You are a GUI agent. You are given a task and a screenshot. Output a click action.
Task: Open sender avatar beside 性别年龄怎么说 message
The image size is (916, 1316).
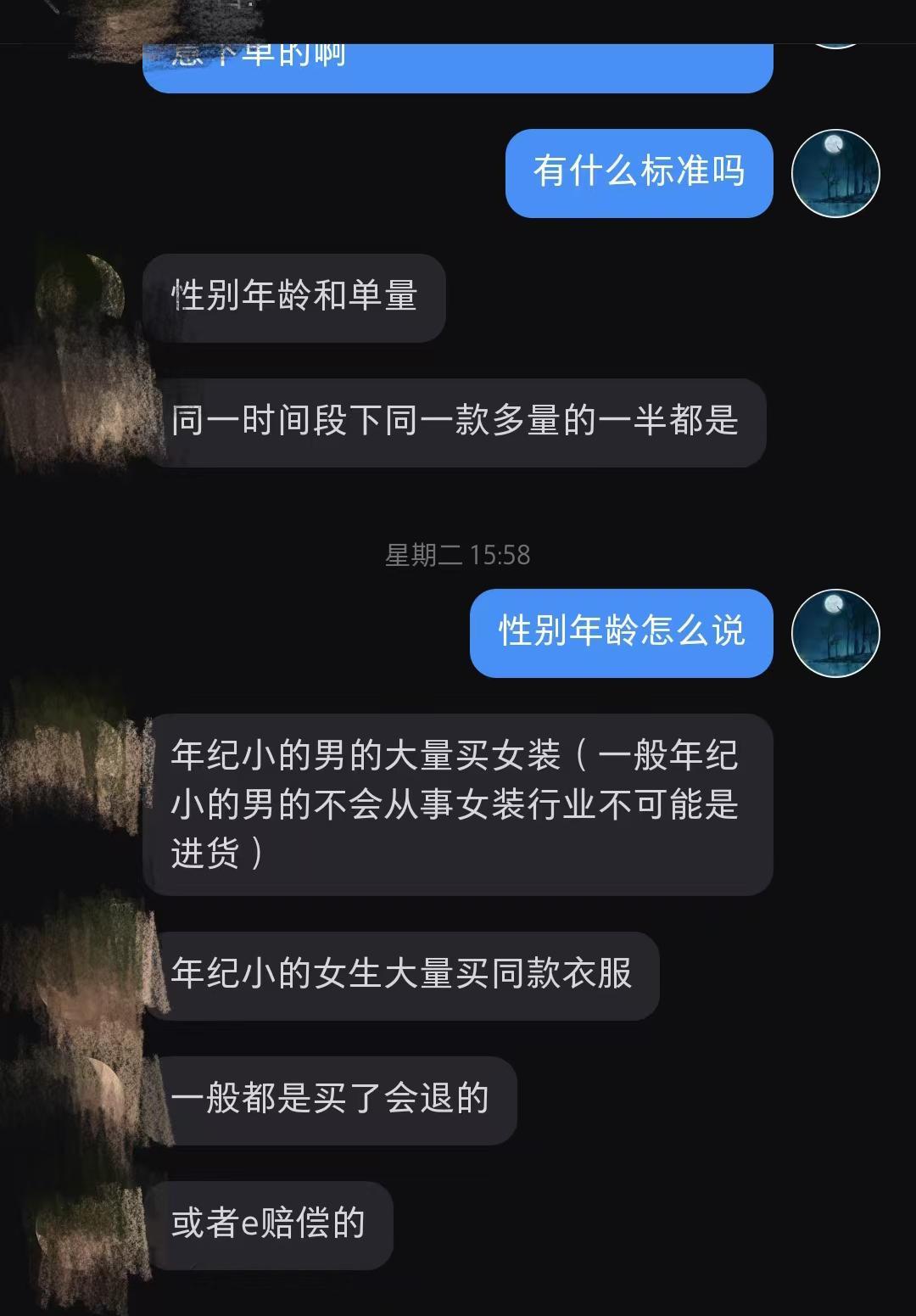click(x=835, y=633)
